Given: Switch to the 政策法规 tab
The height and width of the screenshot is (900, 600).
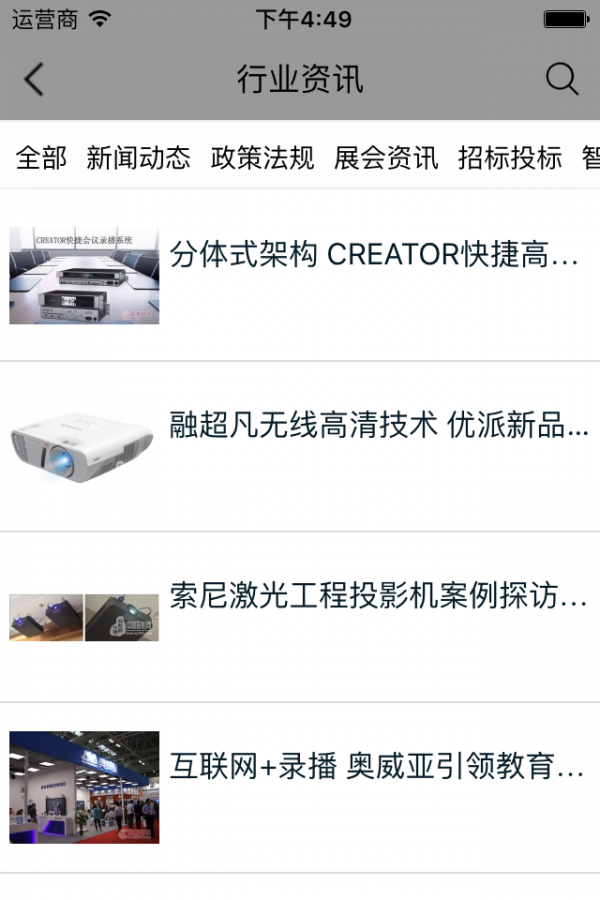Looking at the screenshot, I should click(262, 158).
